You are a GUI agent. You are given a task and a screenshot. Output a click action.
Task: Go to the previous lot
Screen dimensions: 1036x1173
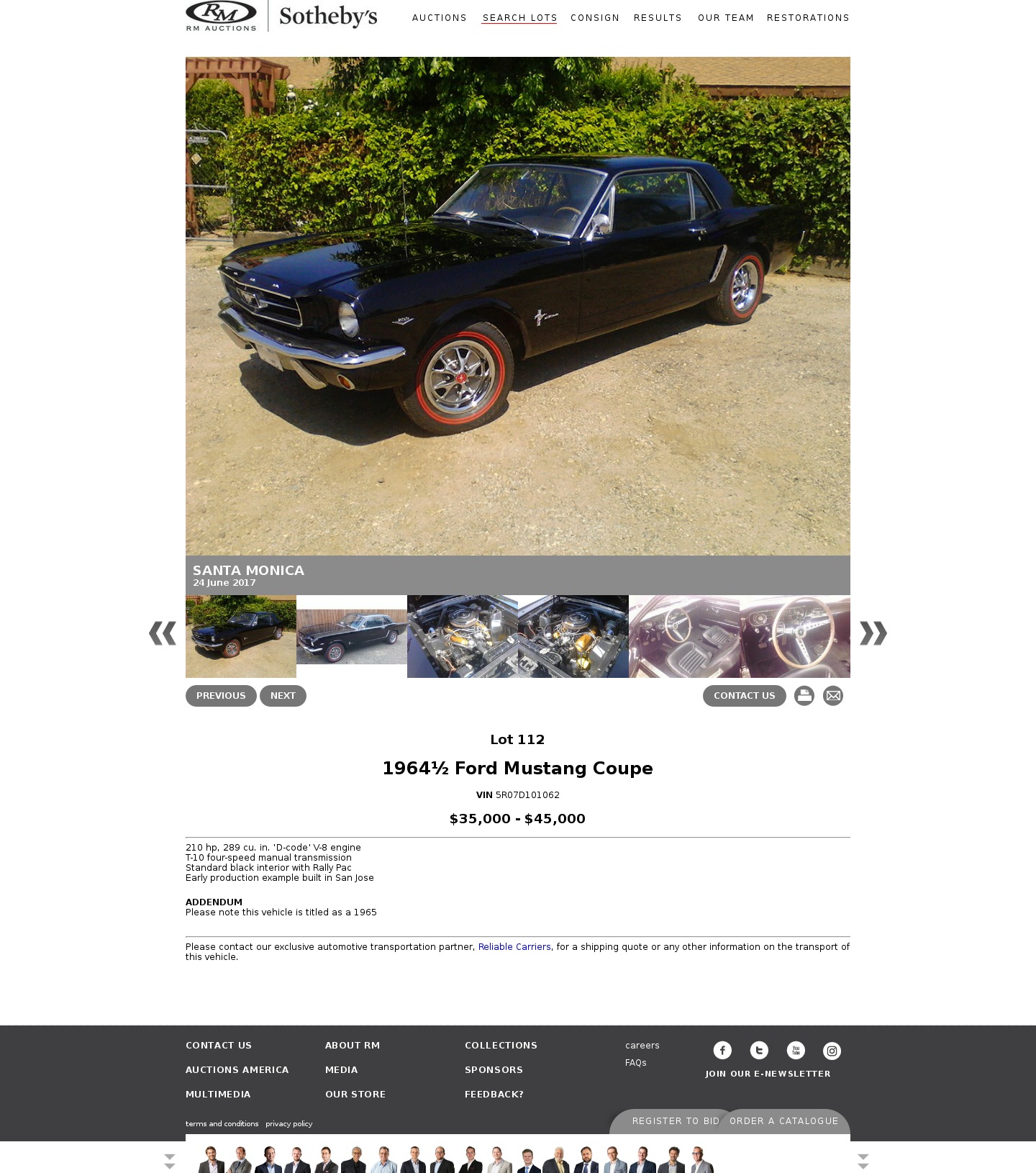[221, 696]
